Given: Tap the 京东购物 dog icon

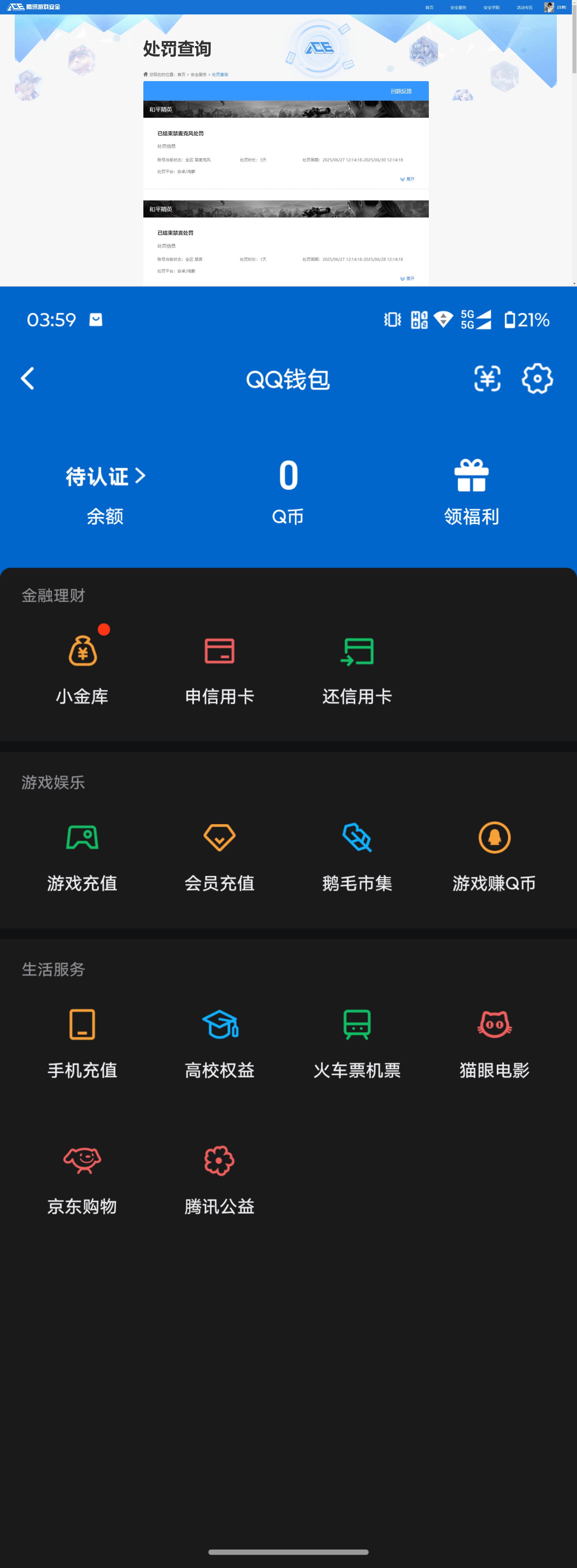Looking at the screenshot, I should 83,1160.
